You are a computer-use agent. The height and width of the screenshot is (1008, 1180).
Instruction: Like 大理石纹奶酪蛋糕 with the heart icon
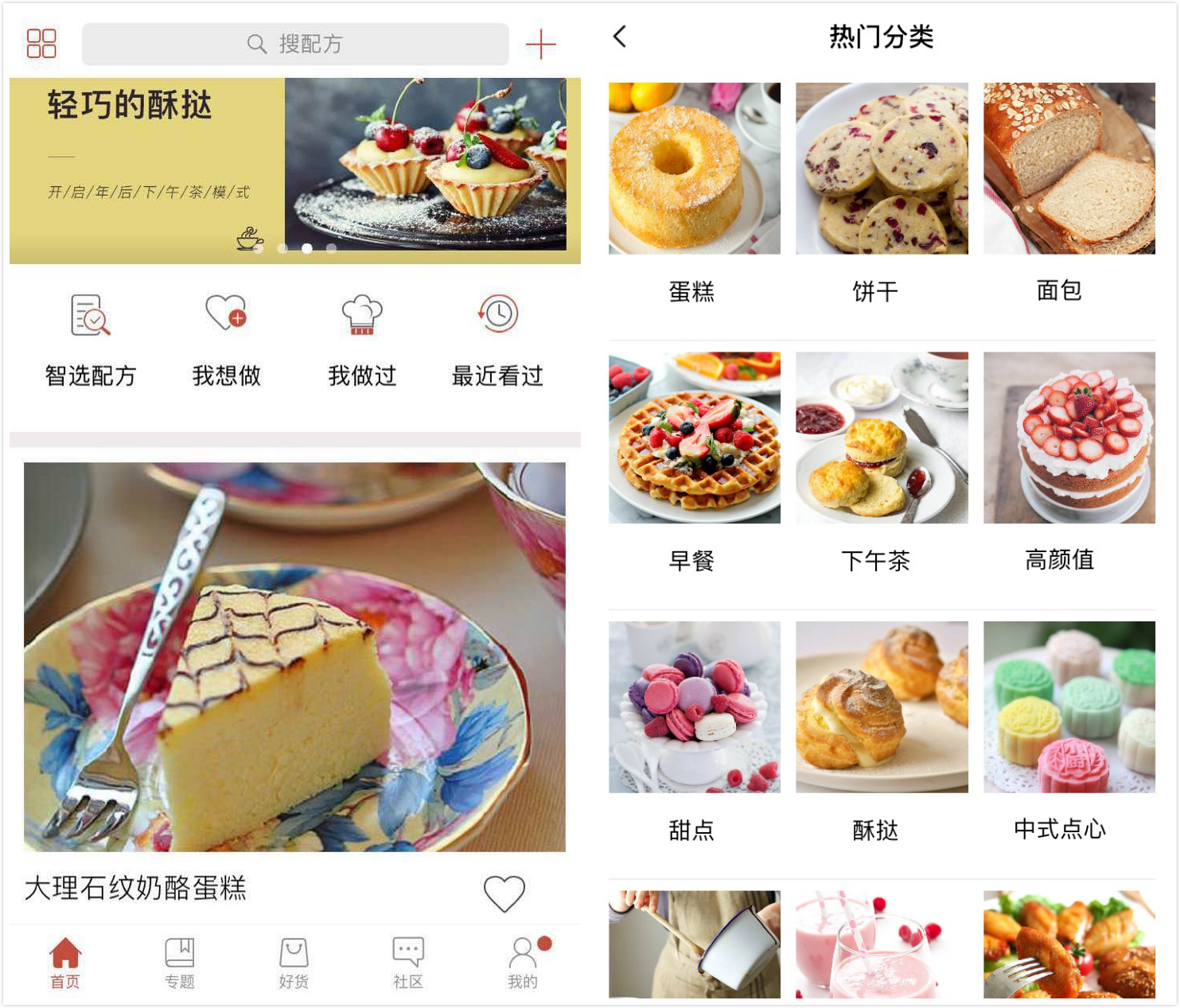pyautogui.click(x=504, y=893)
